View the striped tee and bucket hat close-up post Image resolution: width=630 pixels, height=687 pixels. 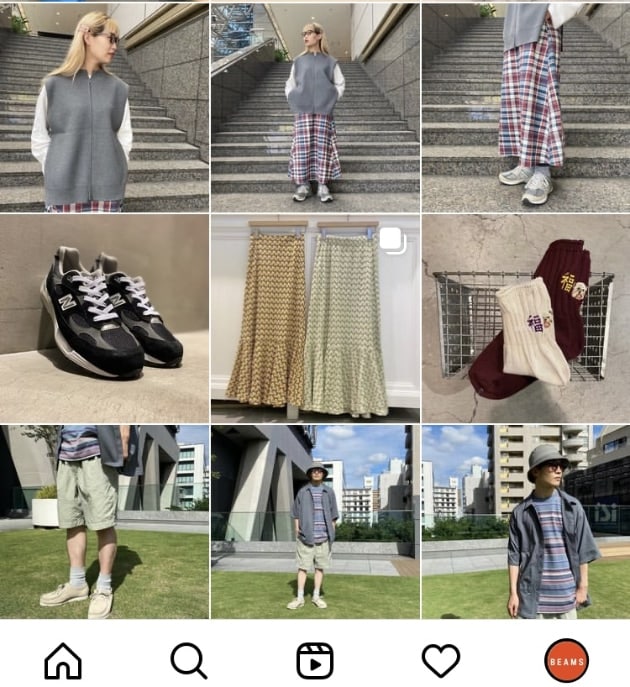[526, 522]
